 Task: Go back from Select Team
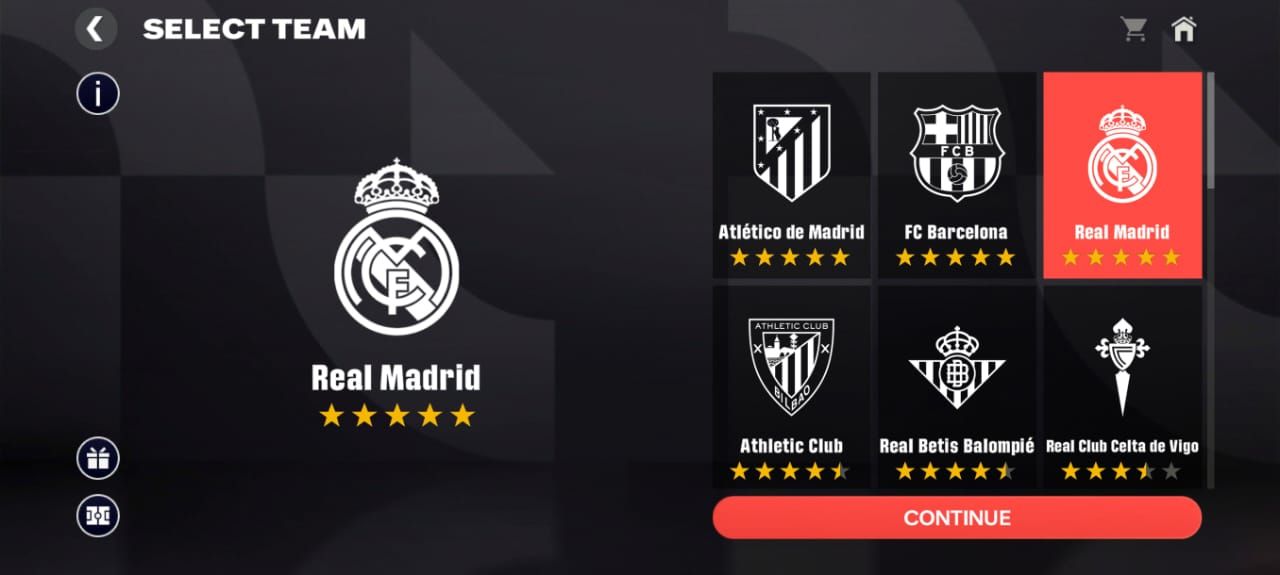95,29
